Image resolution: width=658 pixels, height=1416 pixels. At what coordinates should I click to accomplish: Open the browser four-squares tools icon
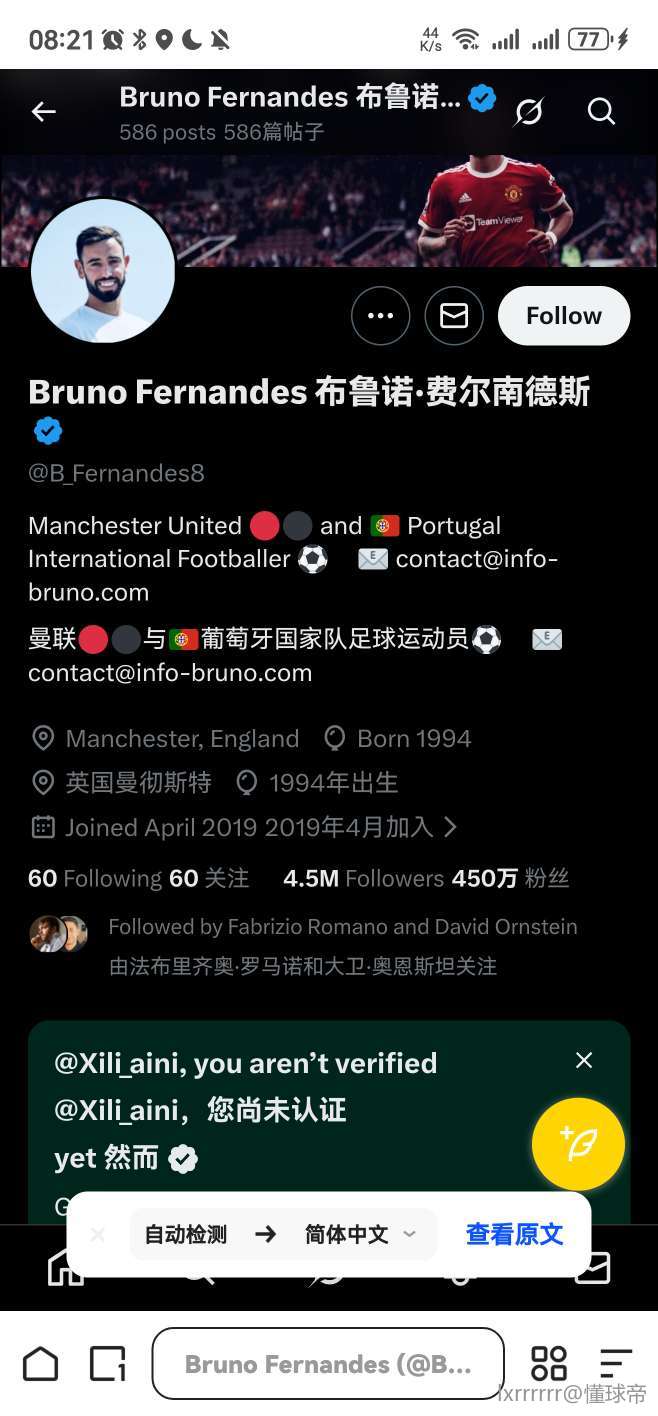point(549,1364)
